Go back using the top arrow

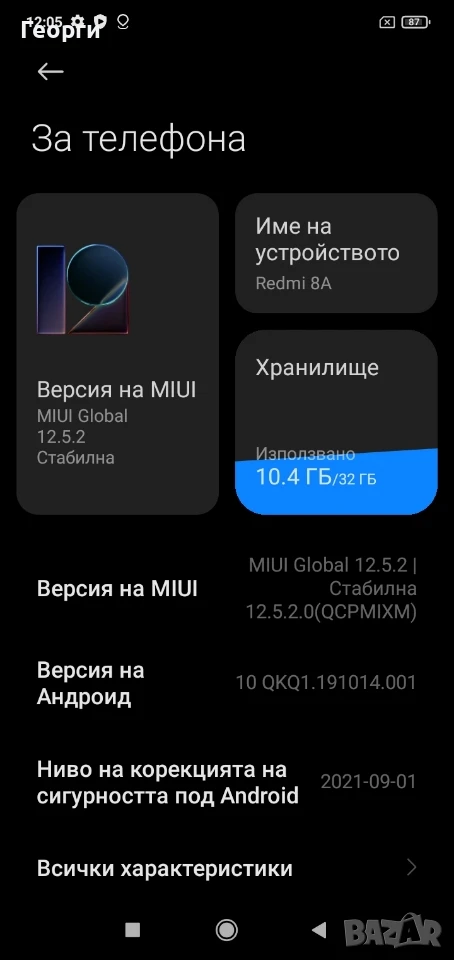click(x=50, y=72)
